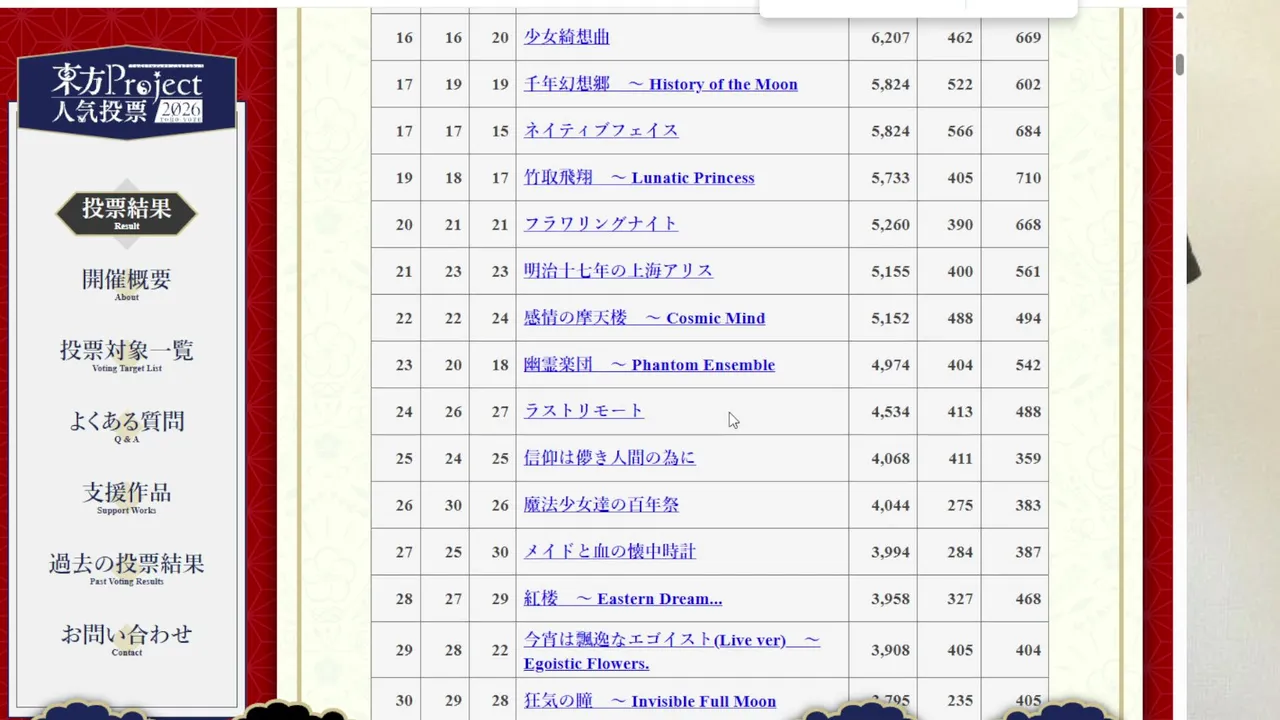Open the ラストリモート link
This screenshot has width=1280, height=720.
[584, 411]
